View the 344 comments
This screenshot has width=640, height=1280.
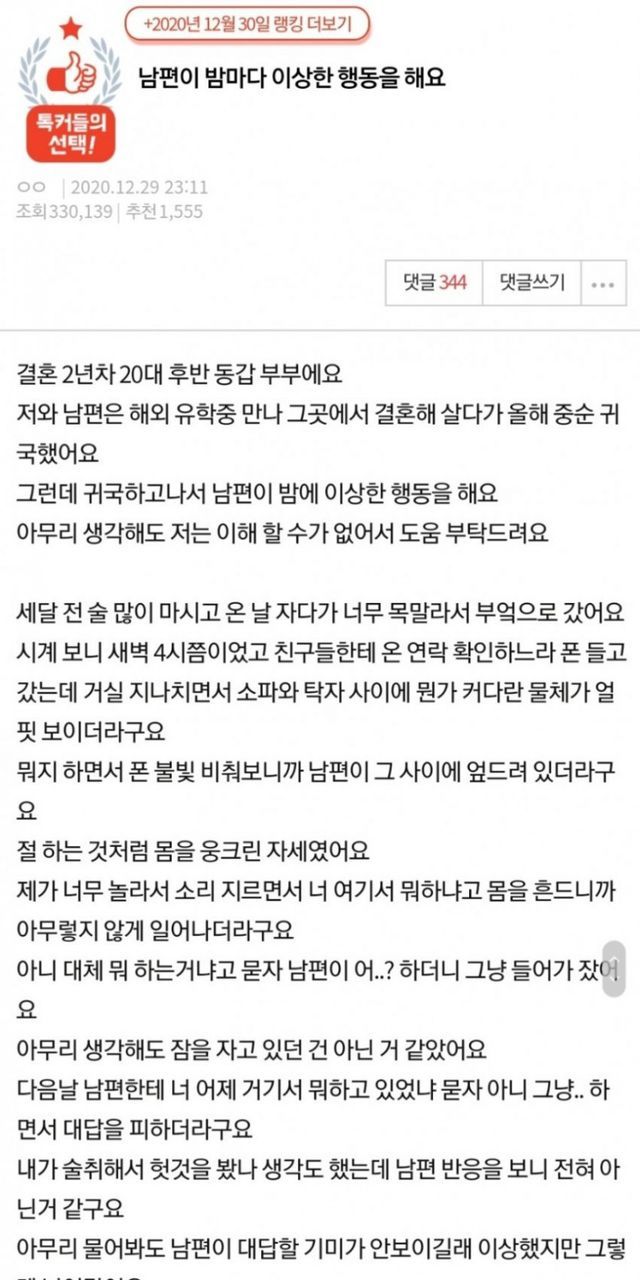pos(434,283)
